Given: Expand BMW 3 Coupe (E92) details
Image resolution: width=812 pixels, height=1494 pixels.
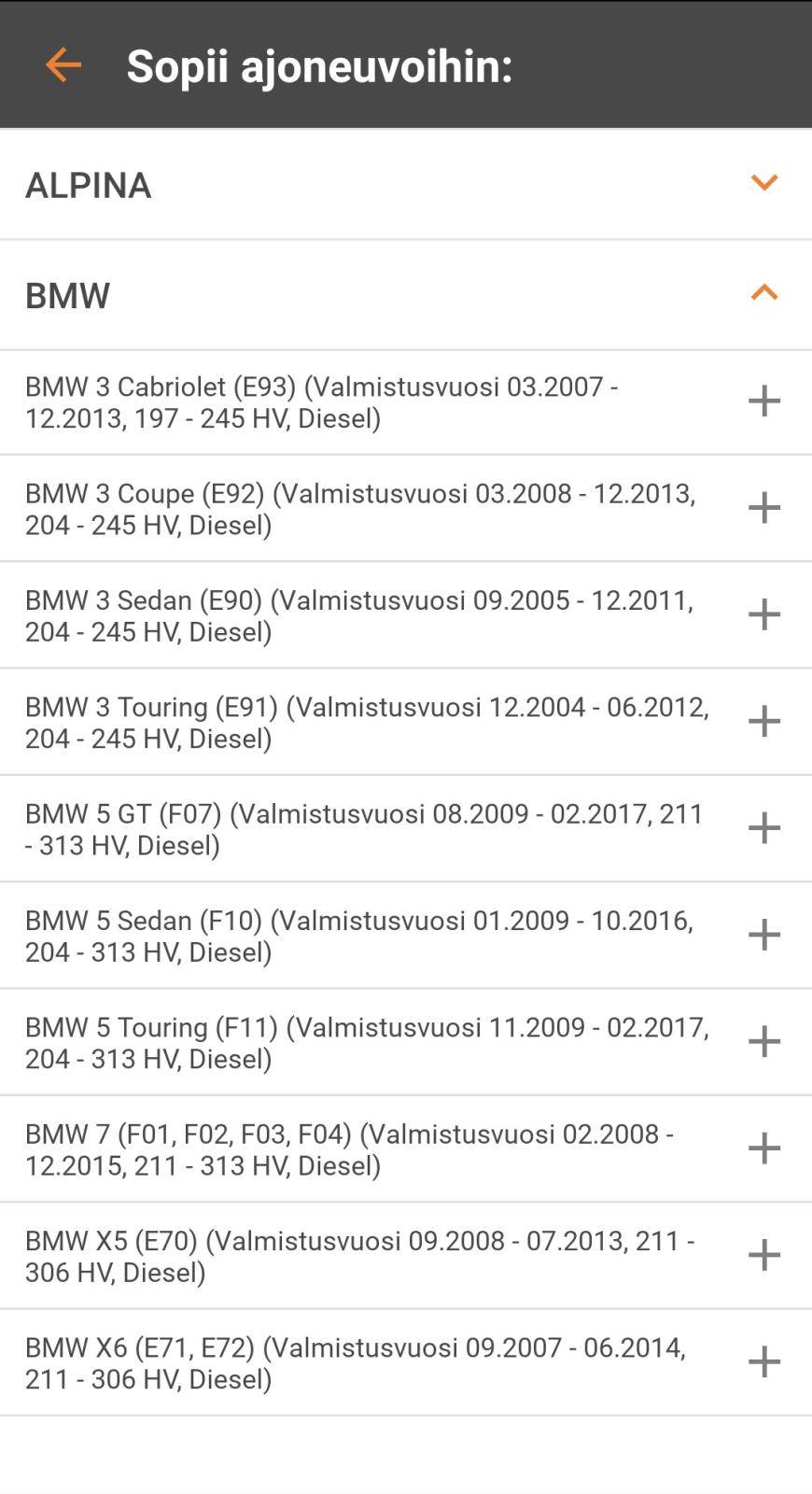Looking at the screenshot, I should [763, 508].
